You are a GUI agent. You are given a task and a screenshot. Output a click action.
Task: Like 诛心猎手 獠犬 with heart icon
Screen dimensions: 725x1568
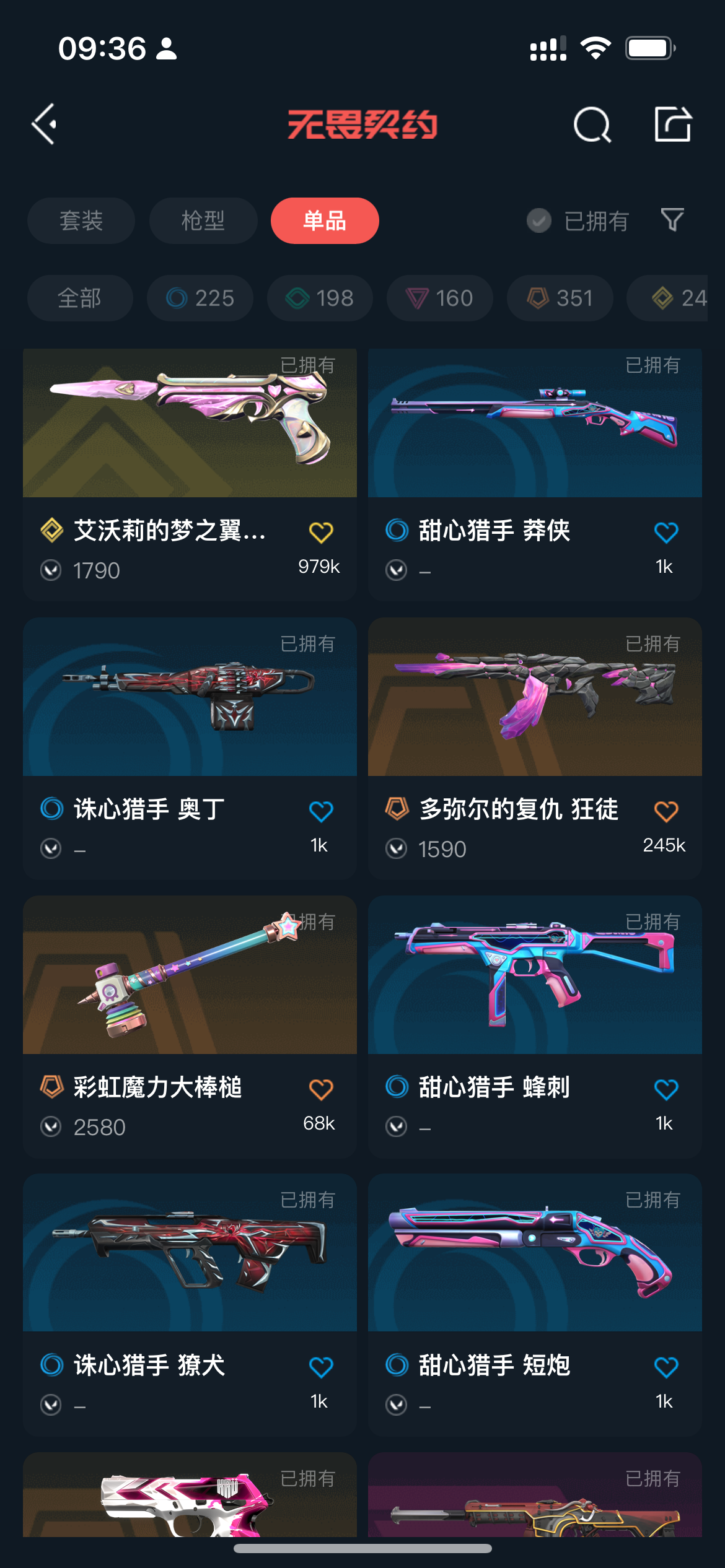tap(321, 1367)
